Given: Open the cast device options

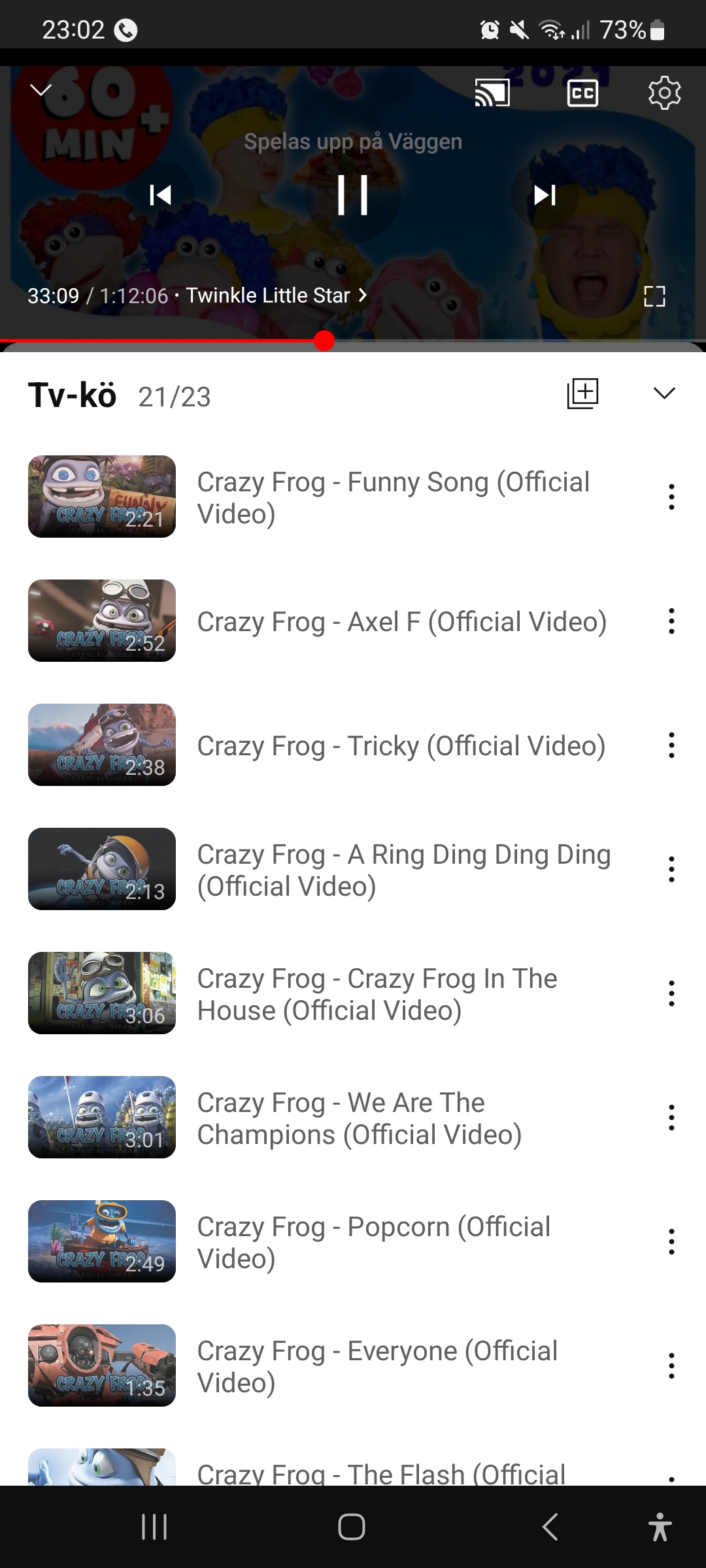Looking at the screenshot, I should [x=492, y=93].
